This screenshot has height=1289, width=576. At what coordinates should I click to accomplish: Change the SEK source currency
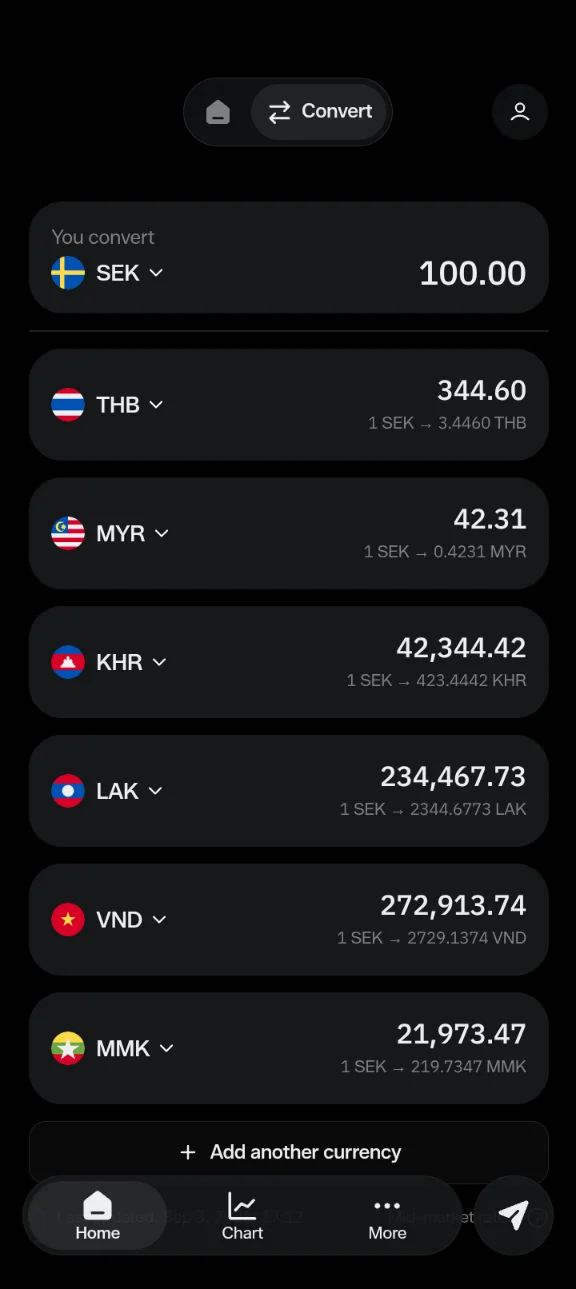pyautogui.click(x=107, y=273)
